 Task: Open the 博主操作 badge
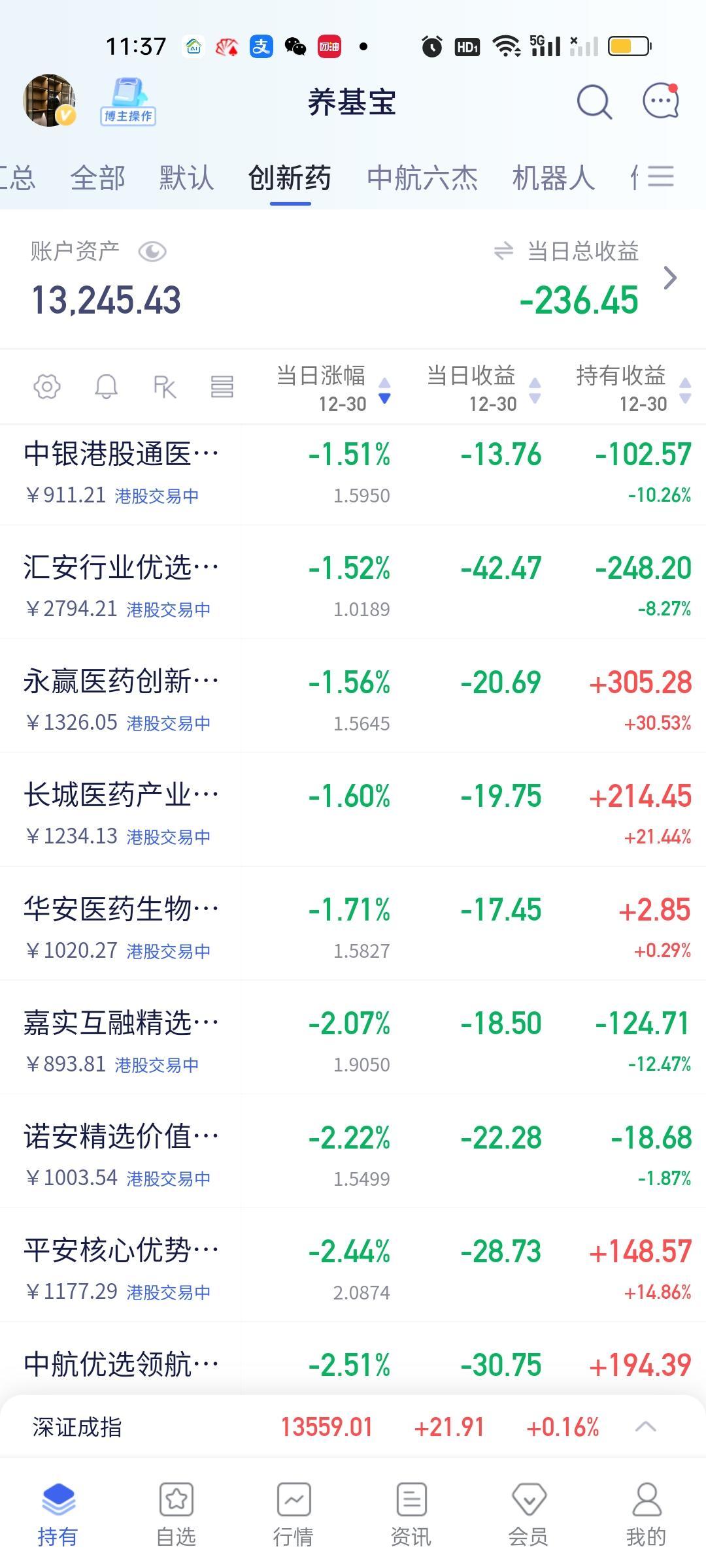[x=127, y=102]
